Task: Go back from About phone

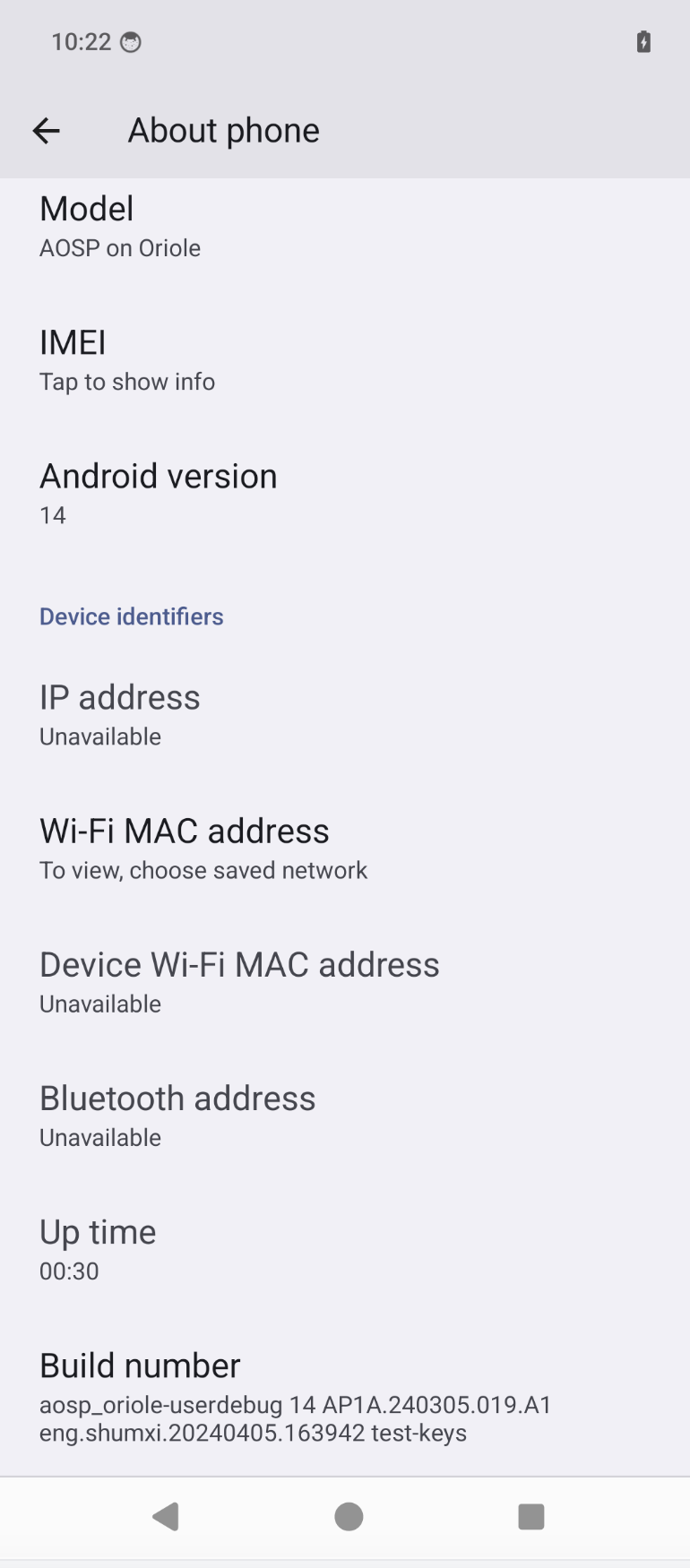Action: (x=46, y=131)
